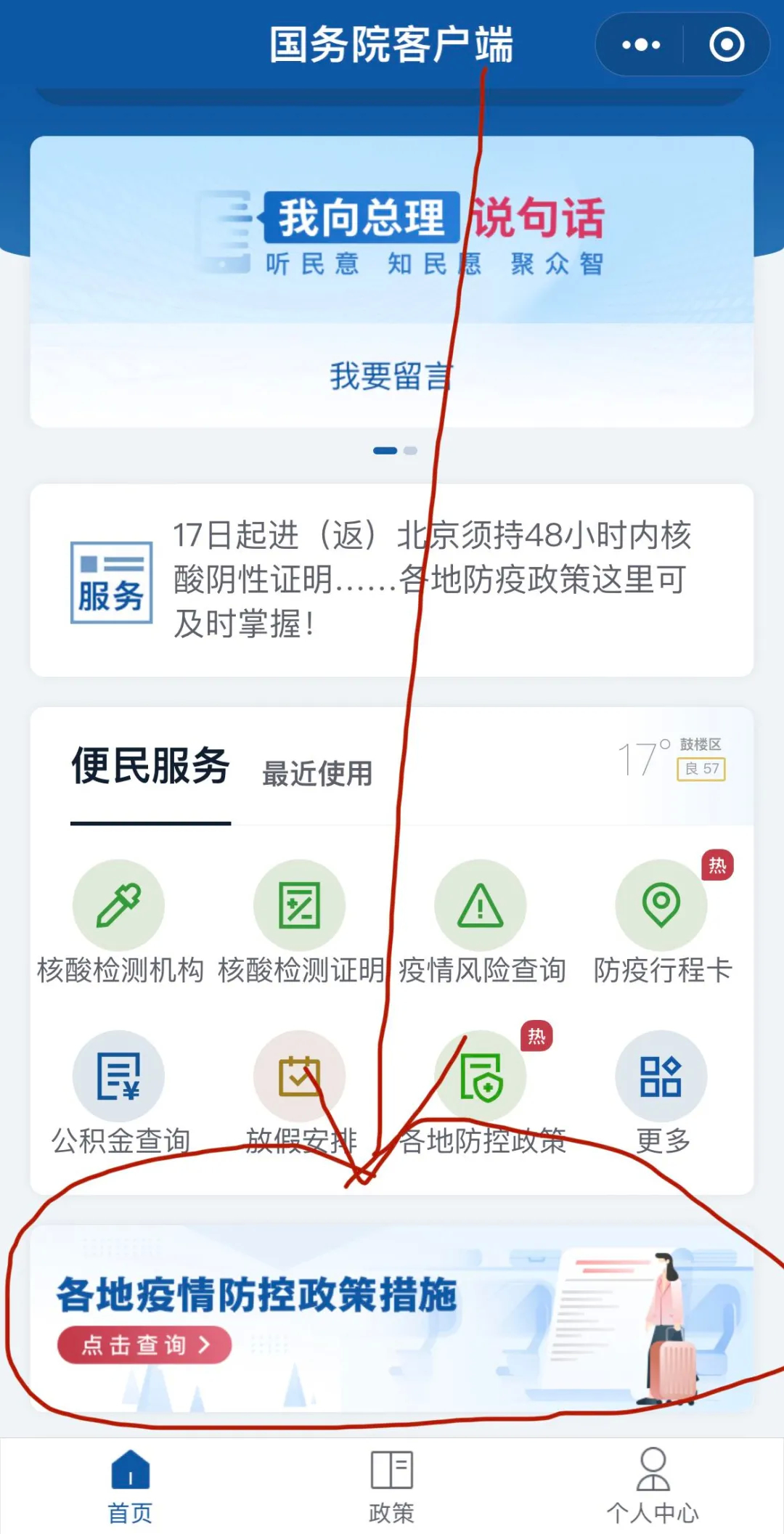This screenshot has width=784, height=1534.
Task: Tap 我要留言 to leave a message
Action: coord(391,376)
